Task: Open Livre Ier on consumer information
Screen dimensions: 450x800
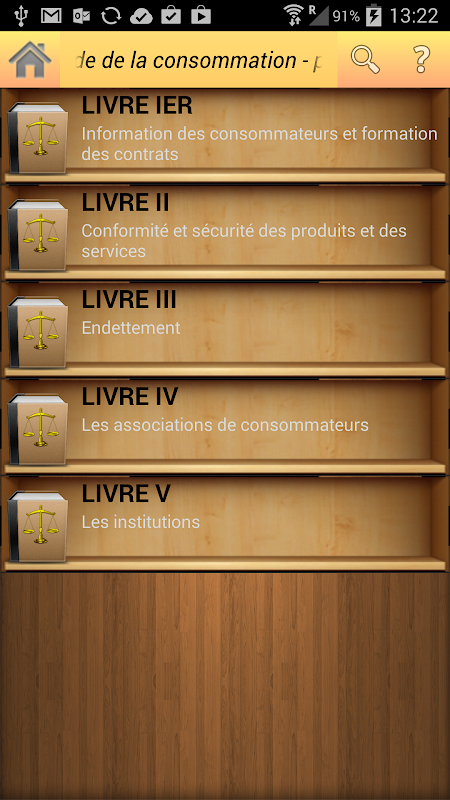Action: (225, 136)
